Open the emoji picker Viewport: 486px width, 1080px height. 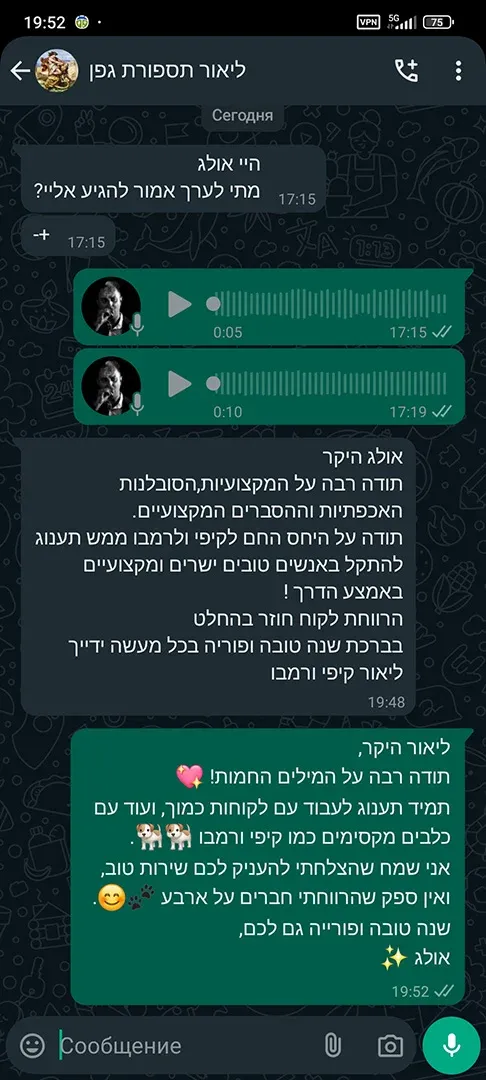pos(32,1046)
